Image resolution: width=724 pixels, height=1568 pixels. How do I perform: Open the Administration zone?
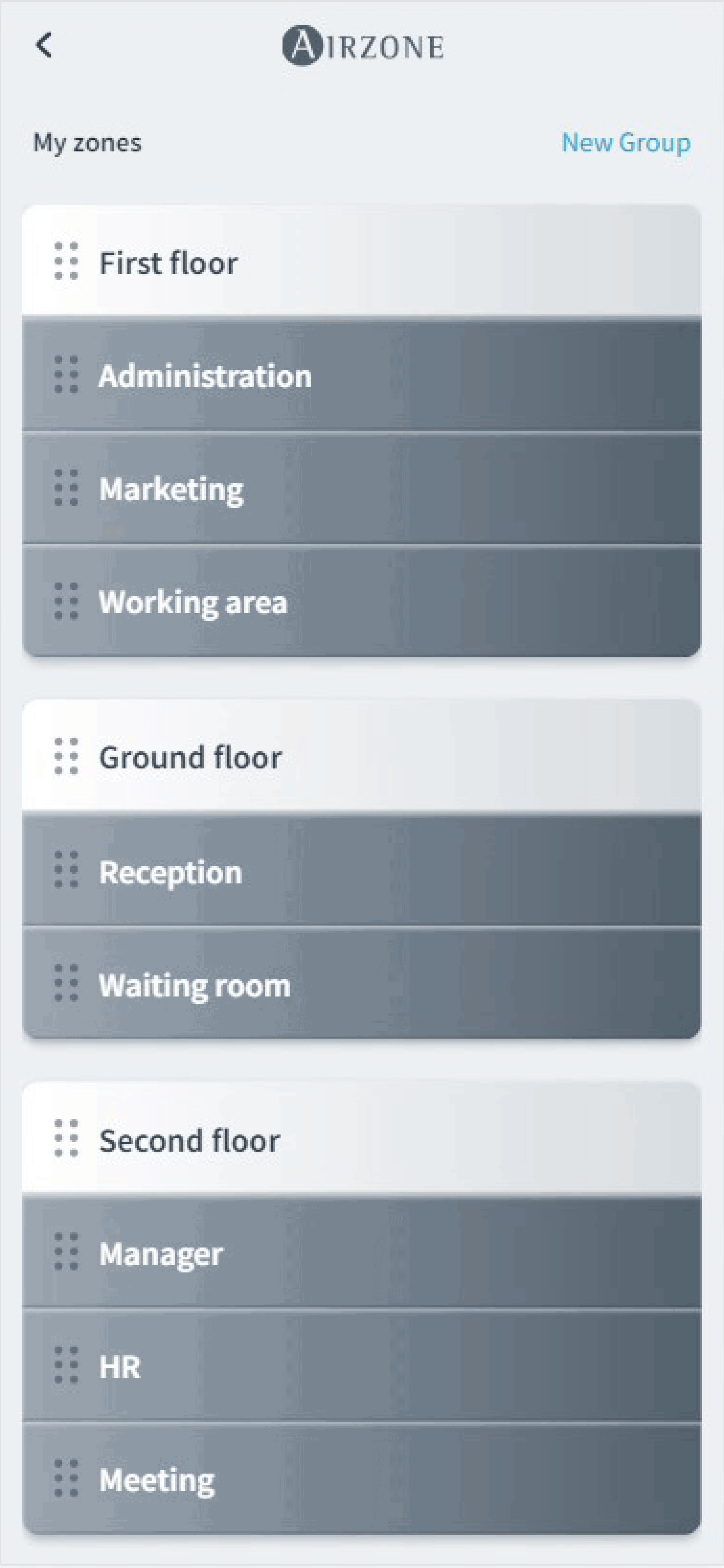coord(205,376)
